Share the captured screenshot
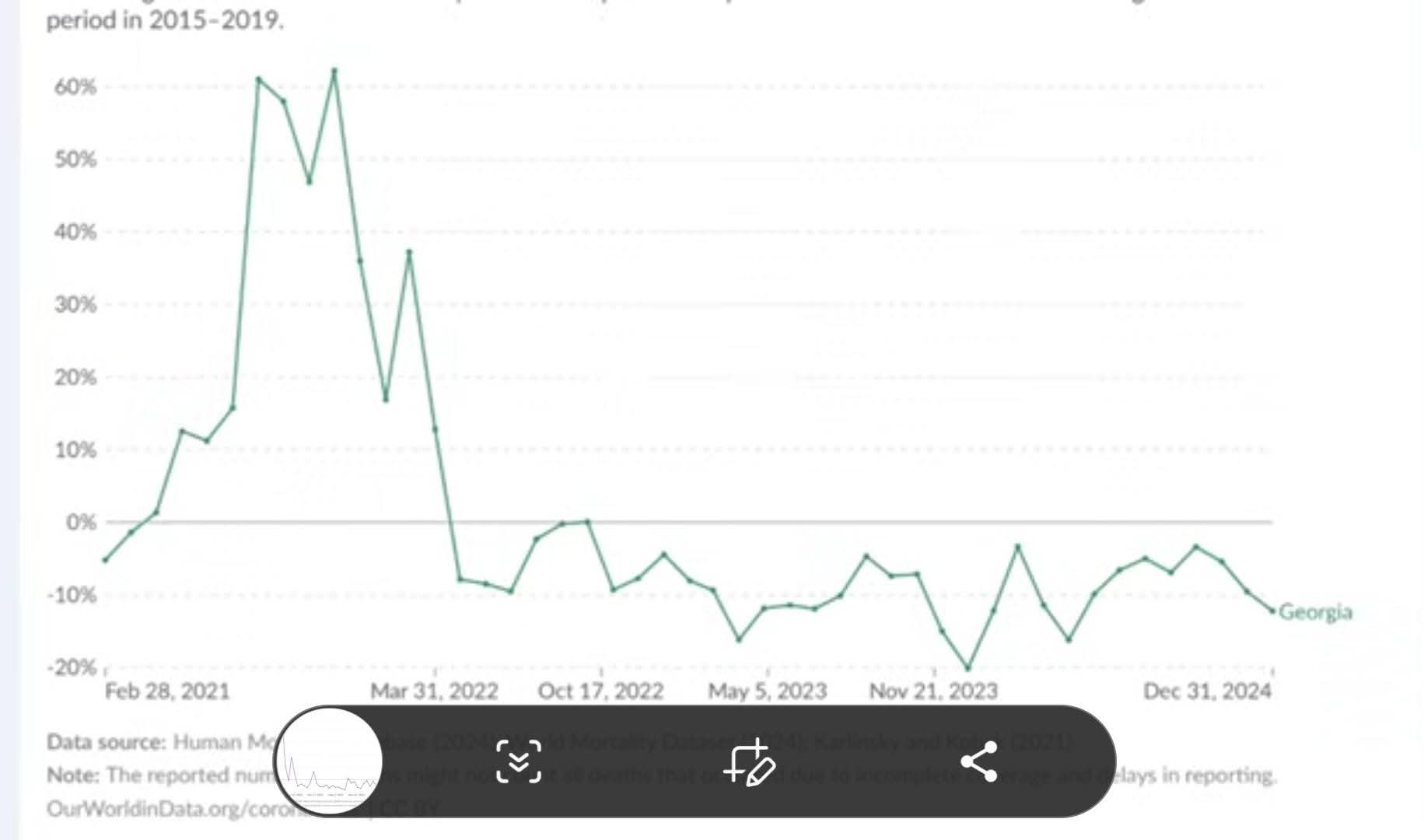This screenshot has width=1424, height=840. pyautogui.click(x=979, y=761)
